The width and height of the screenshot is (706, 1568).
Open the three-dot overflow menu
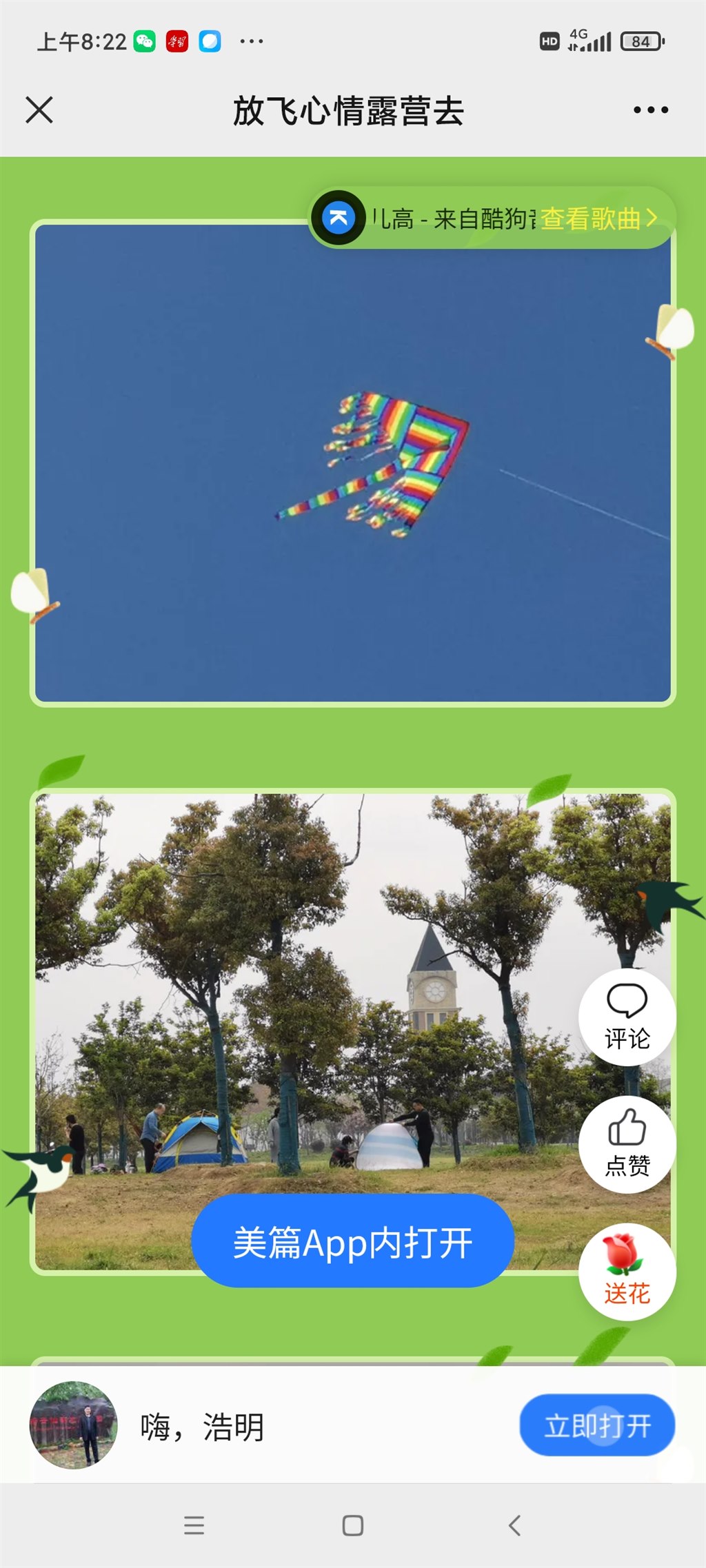pos(651,110)
